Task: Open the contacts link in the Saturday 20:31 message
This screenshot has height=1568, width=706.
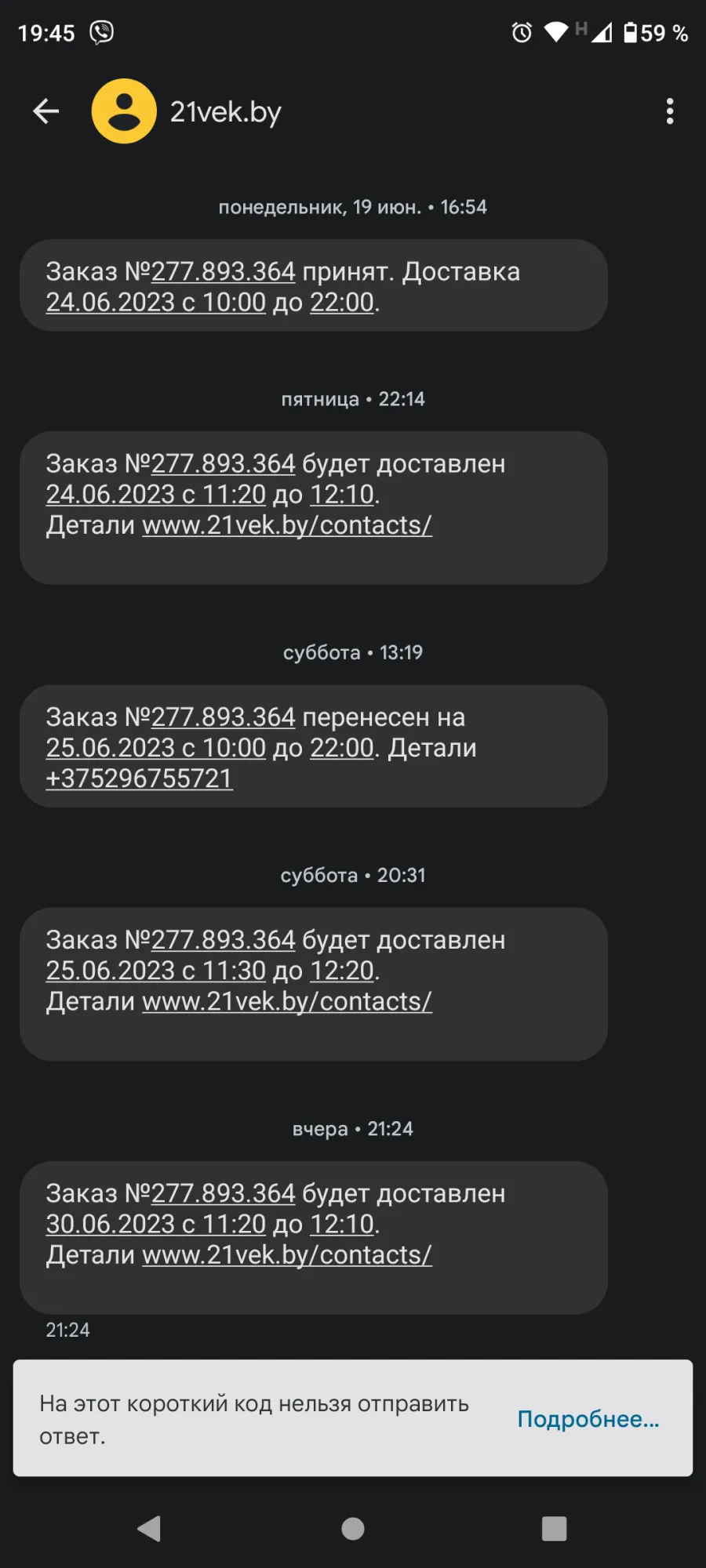Action: [287, 1001]
